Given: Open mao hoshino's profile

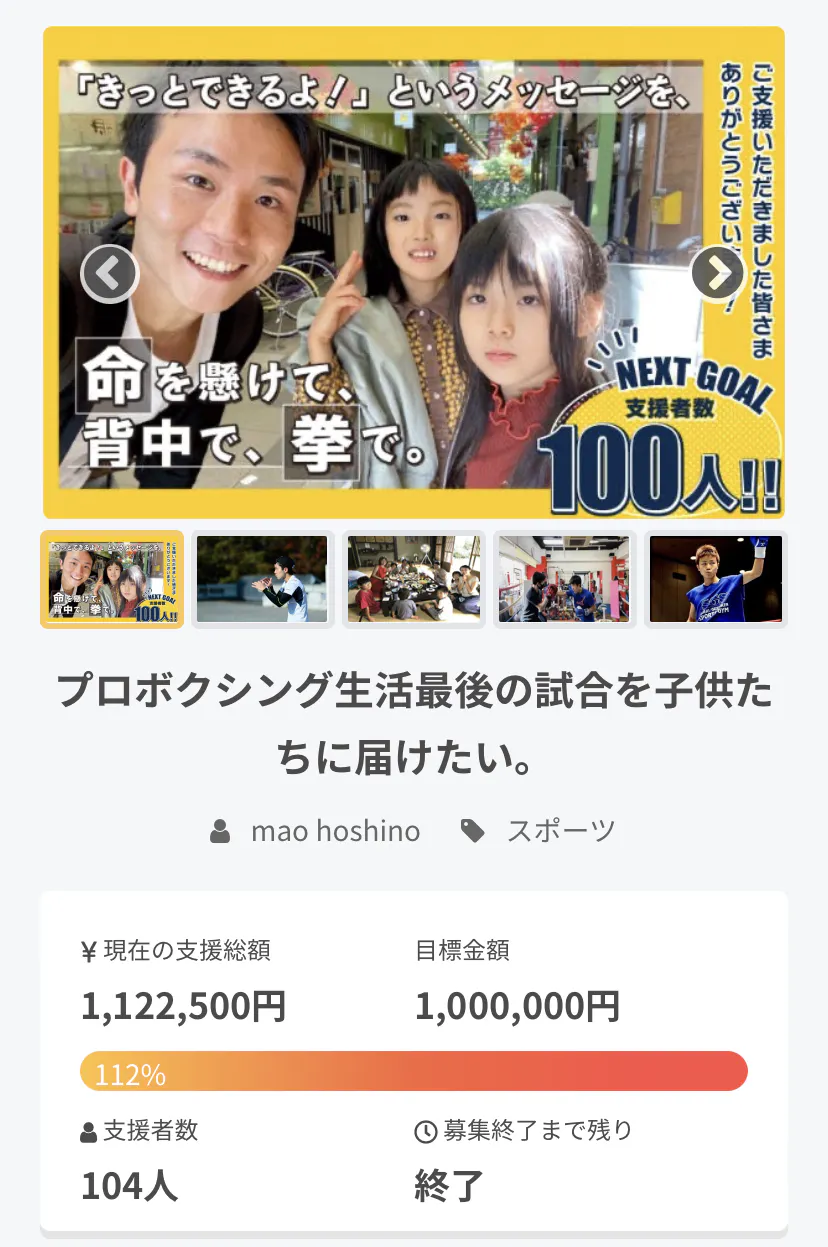Looking at the screenshot, I should tap(335, 830).
